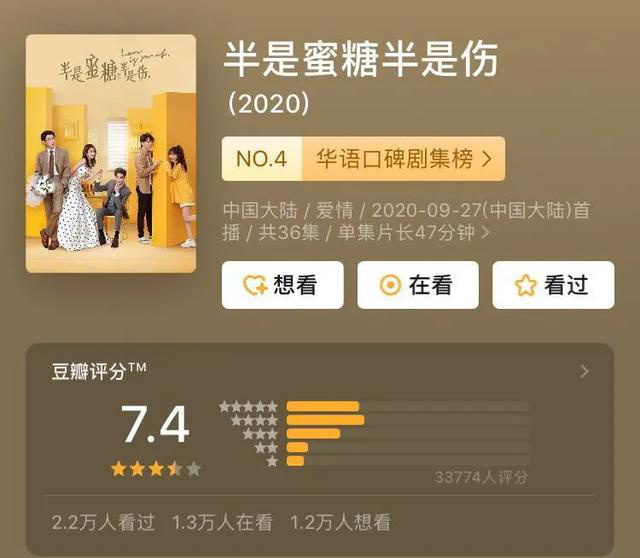Open the drama poster image
640x558 pixels.
pyautogui.click(x=111, y=154)
